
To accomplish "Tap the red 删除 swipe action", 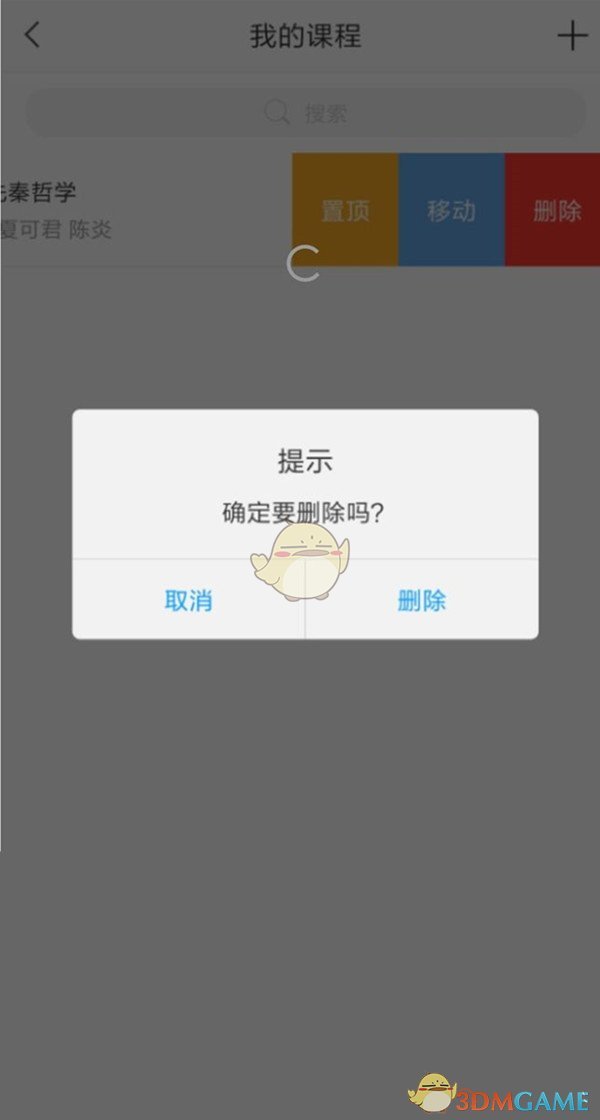I will tap(556, 210).
